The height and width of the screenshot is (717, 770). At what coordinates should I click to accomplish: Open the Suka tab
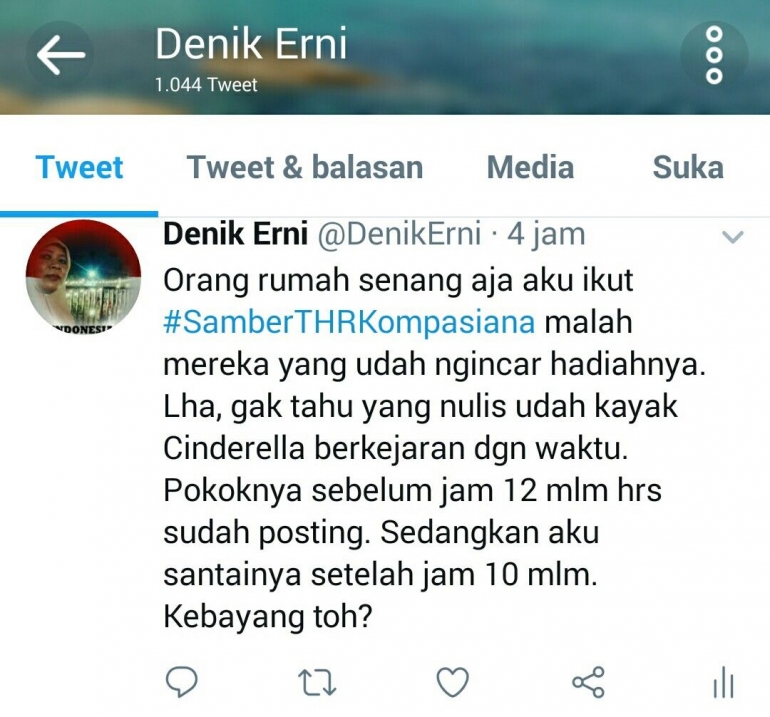coord(687,167)
